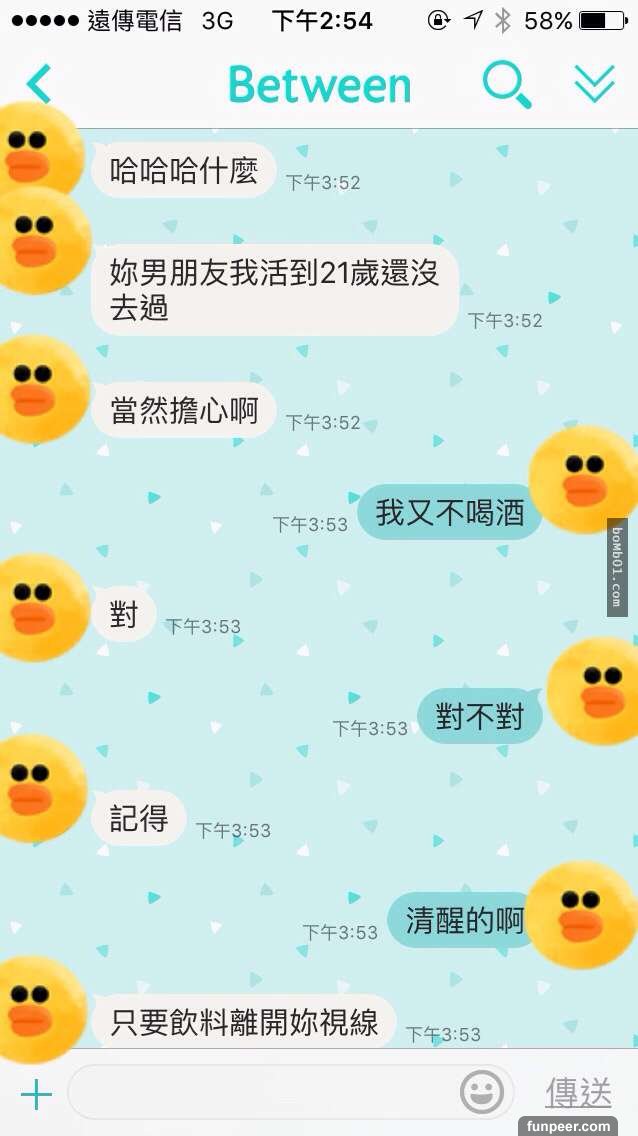Go back using the arrow in the header
The height and width of the screenshot is (1136, 638).
click(x=38, y=85)
